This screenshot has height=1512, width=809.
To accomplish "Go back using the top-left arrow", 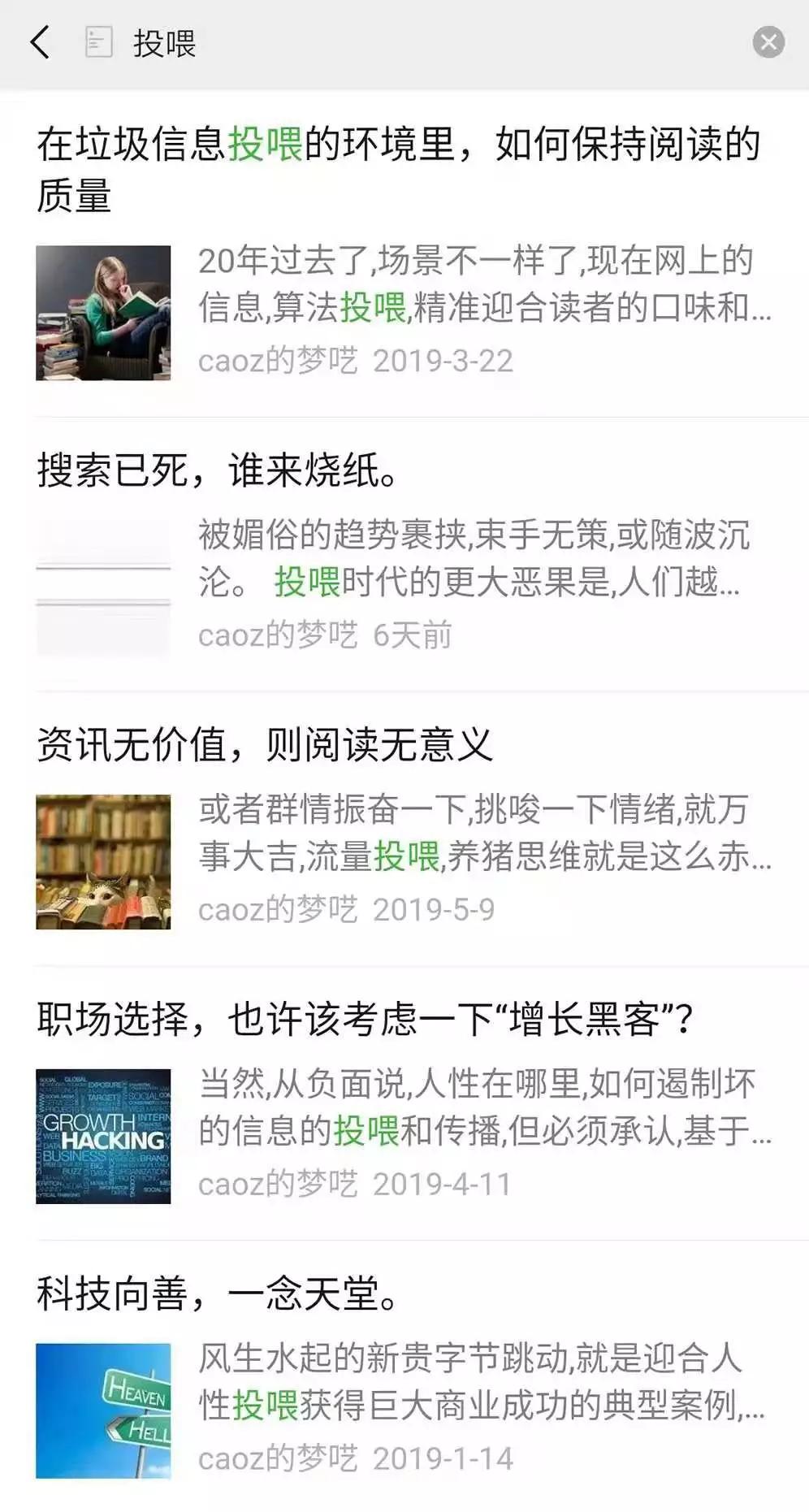I will (40, 42).
